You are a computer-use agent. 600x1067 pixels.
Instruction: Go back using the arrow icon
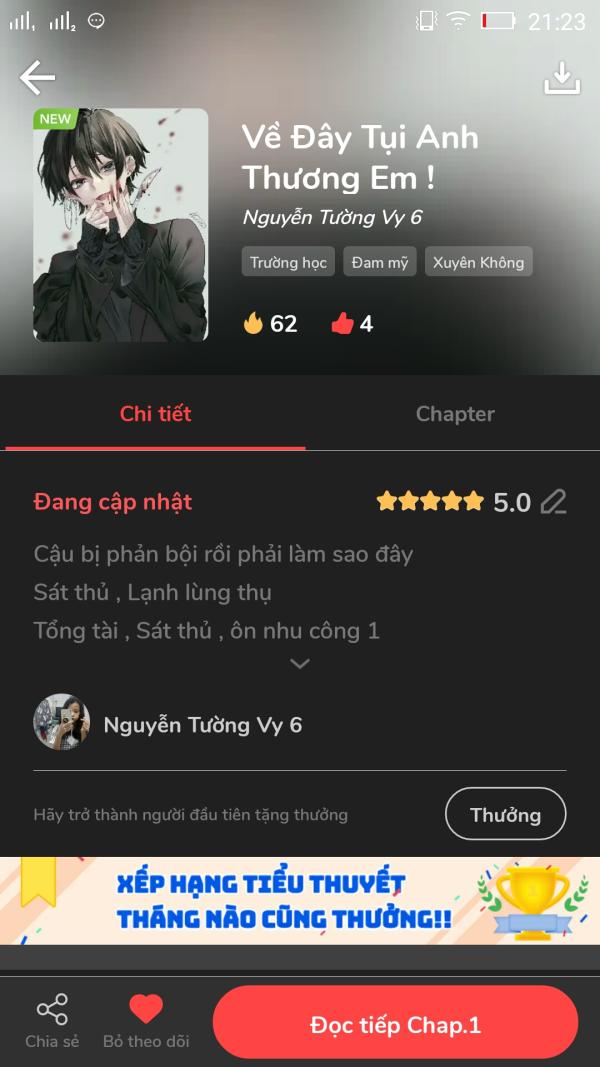[37, 77]
